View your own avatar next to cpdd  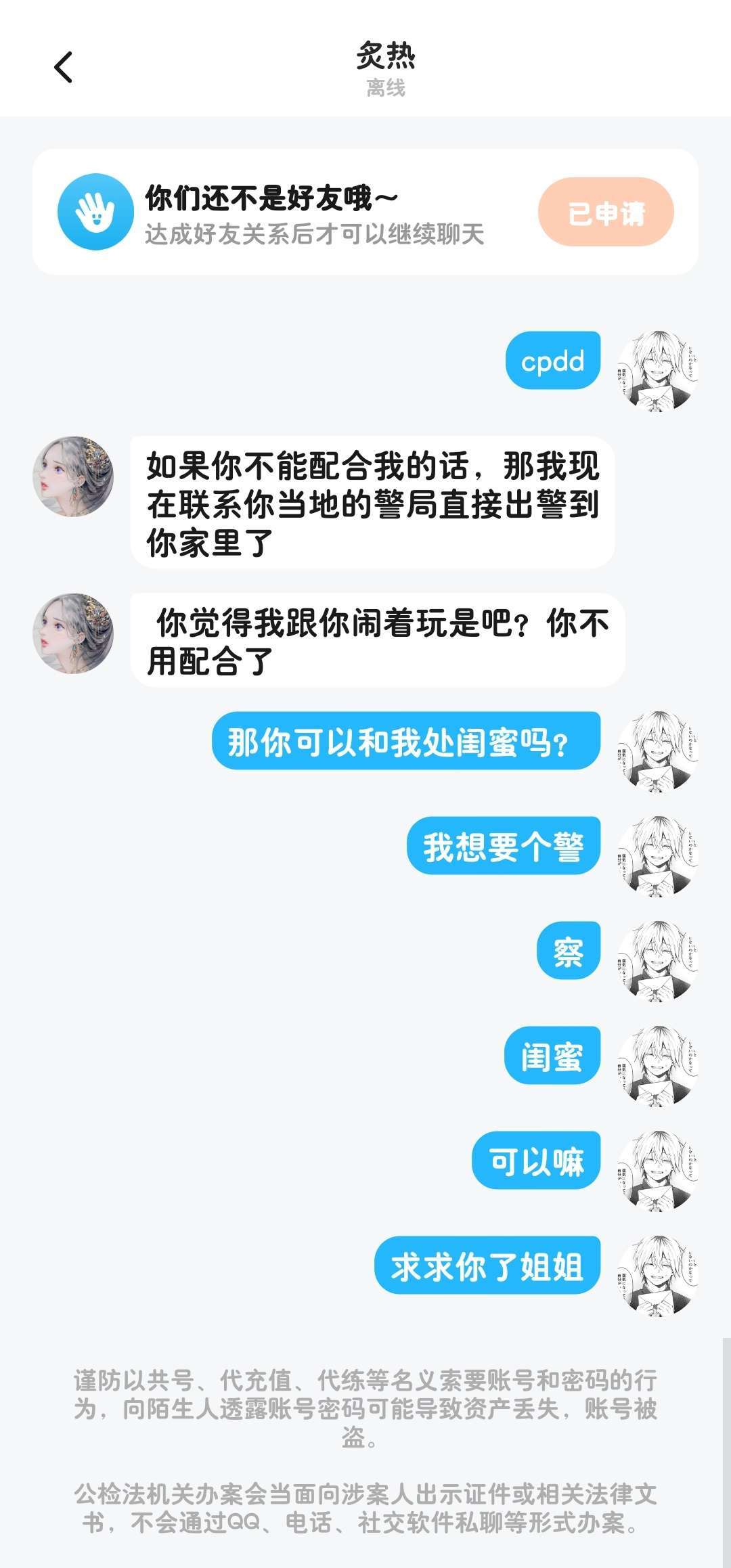657,371
